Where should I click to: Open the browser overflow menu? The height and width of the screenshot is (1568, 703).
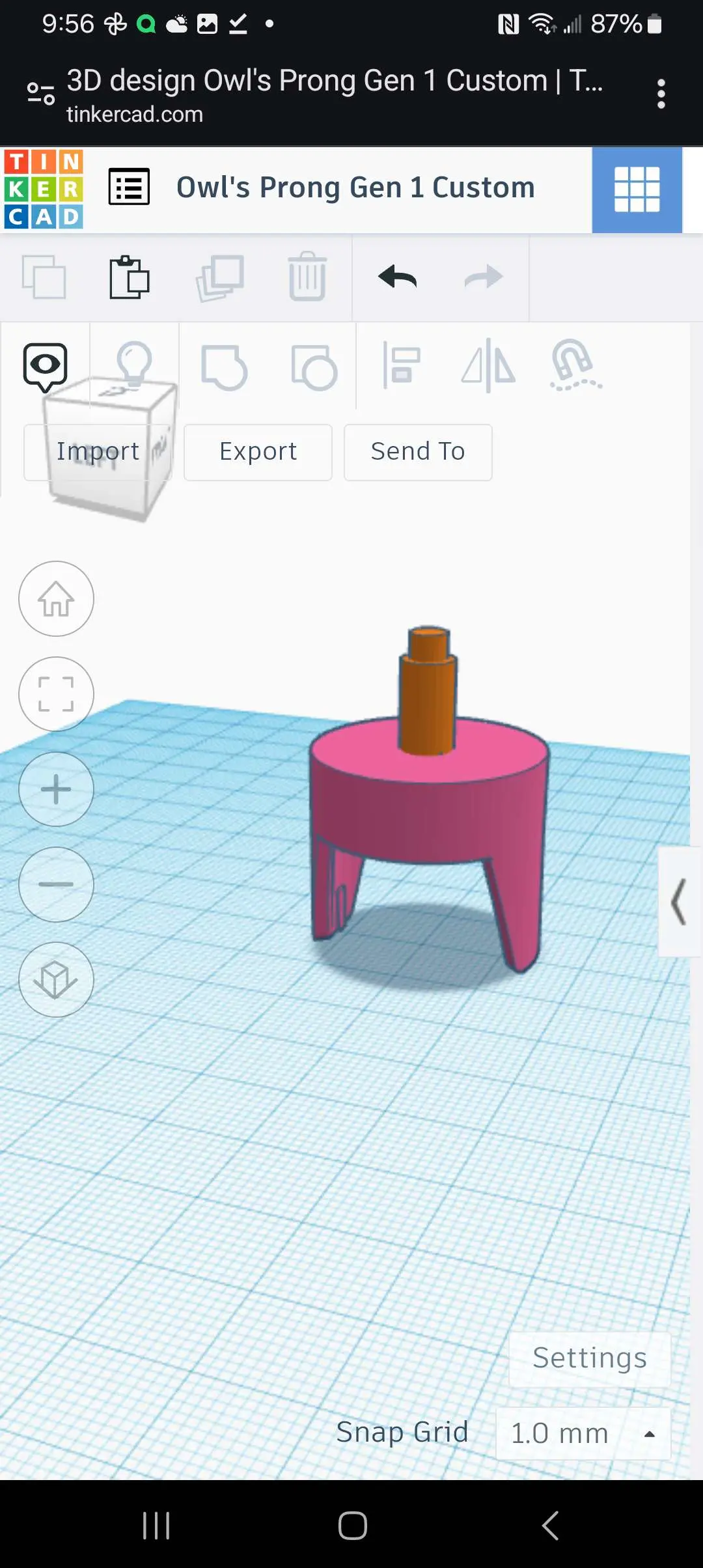661,94
